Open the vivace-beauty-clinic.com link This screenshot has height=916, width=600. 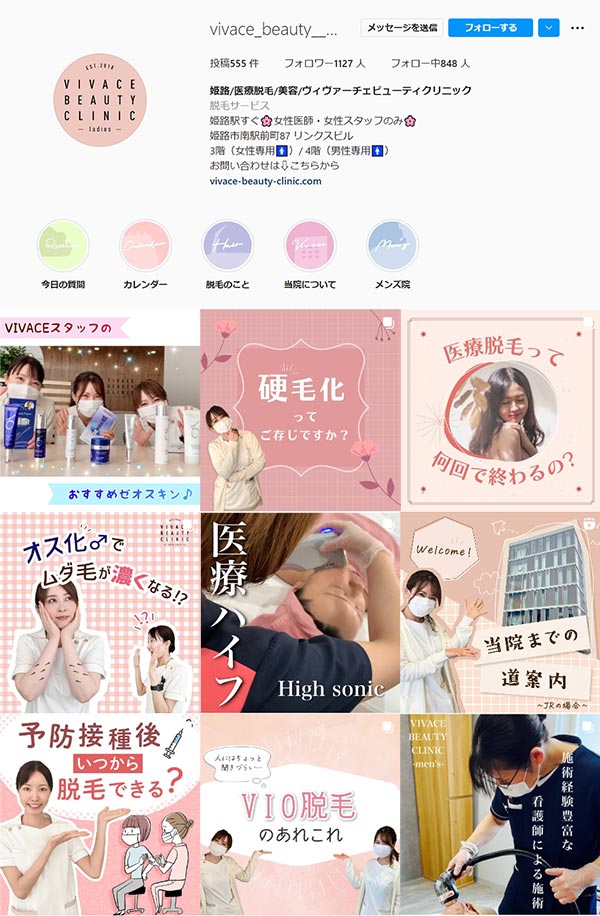[265, 181]
